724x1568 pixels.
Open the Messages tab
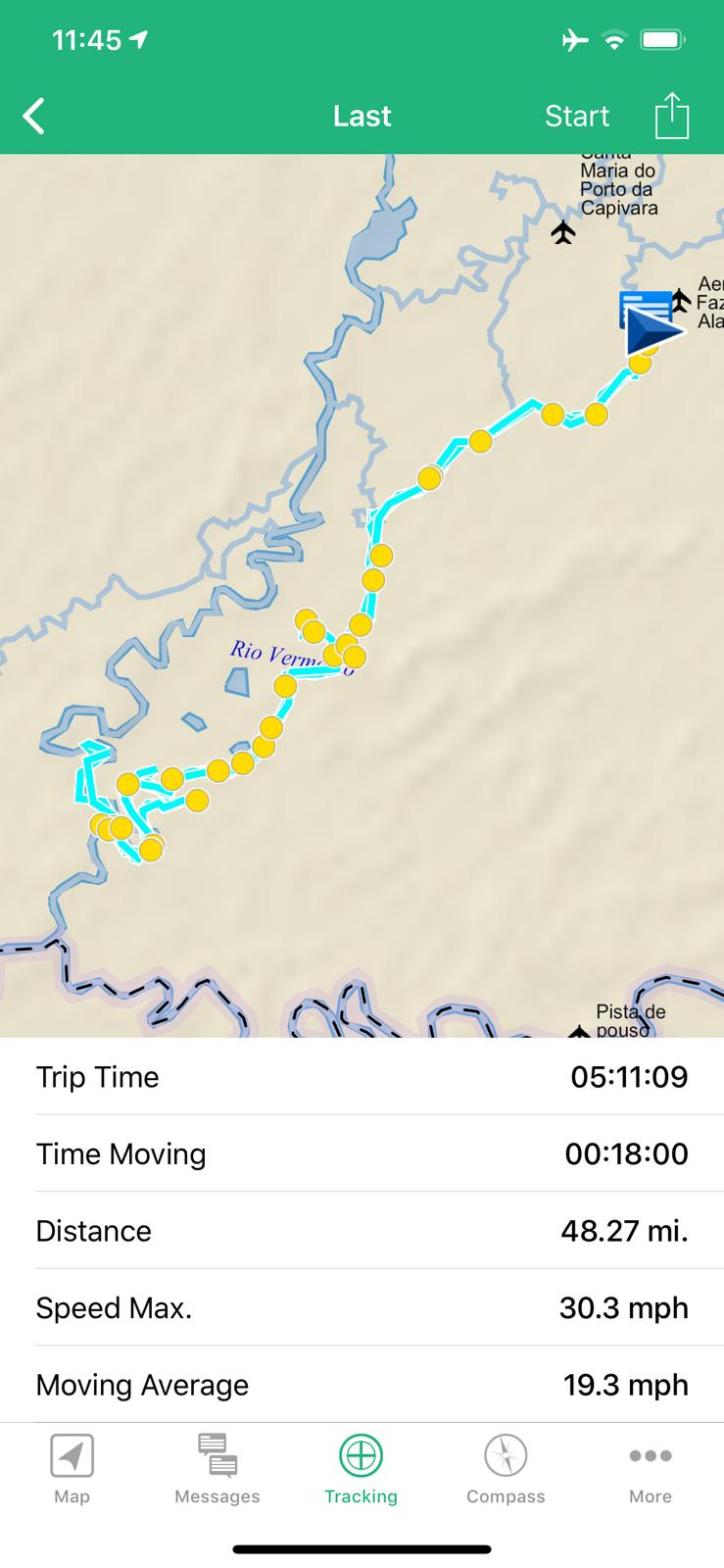[x=217, y=1468]
